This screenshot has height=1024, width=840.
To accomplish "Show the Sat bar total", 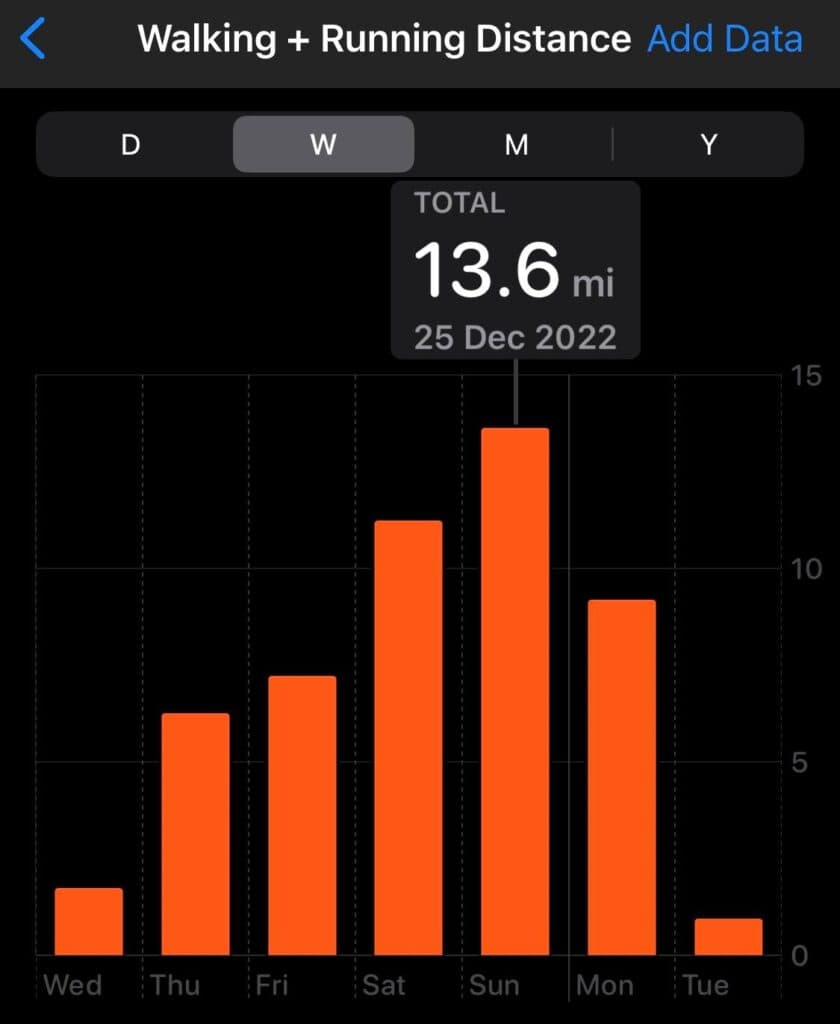I will tap(408, 738).
